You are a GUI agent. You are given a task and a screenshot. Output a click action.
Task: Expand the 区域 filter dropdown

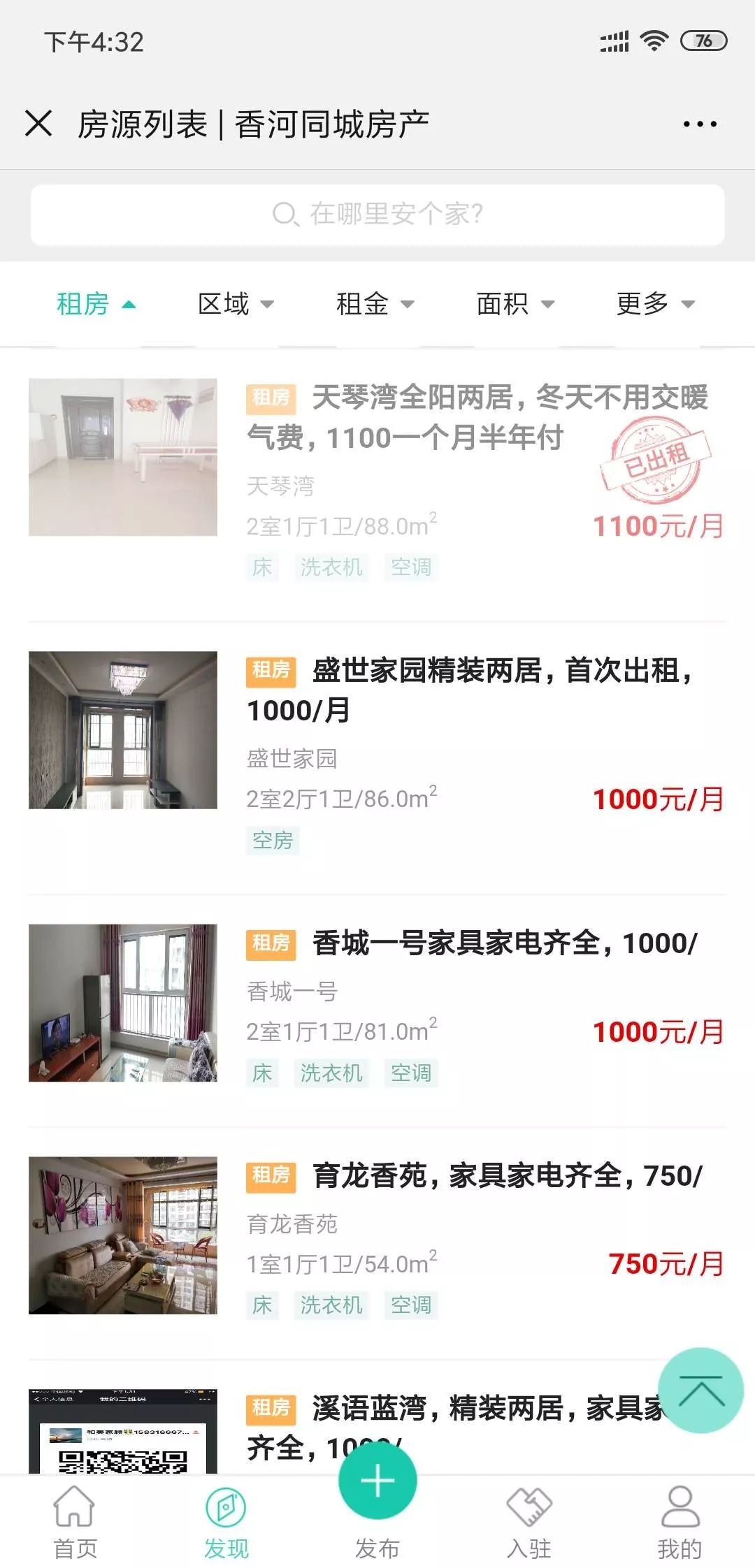coord(236,304)
